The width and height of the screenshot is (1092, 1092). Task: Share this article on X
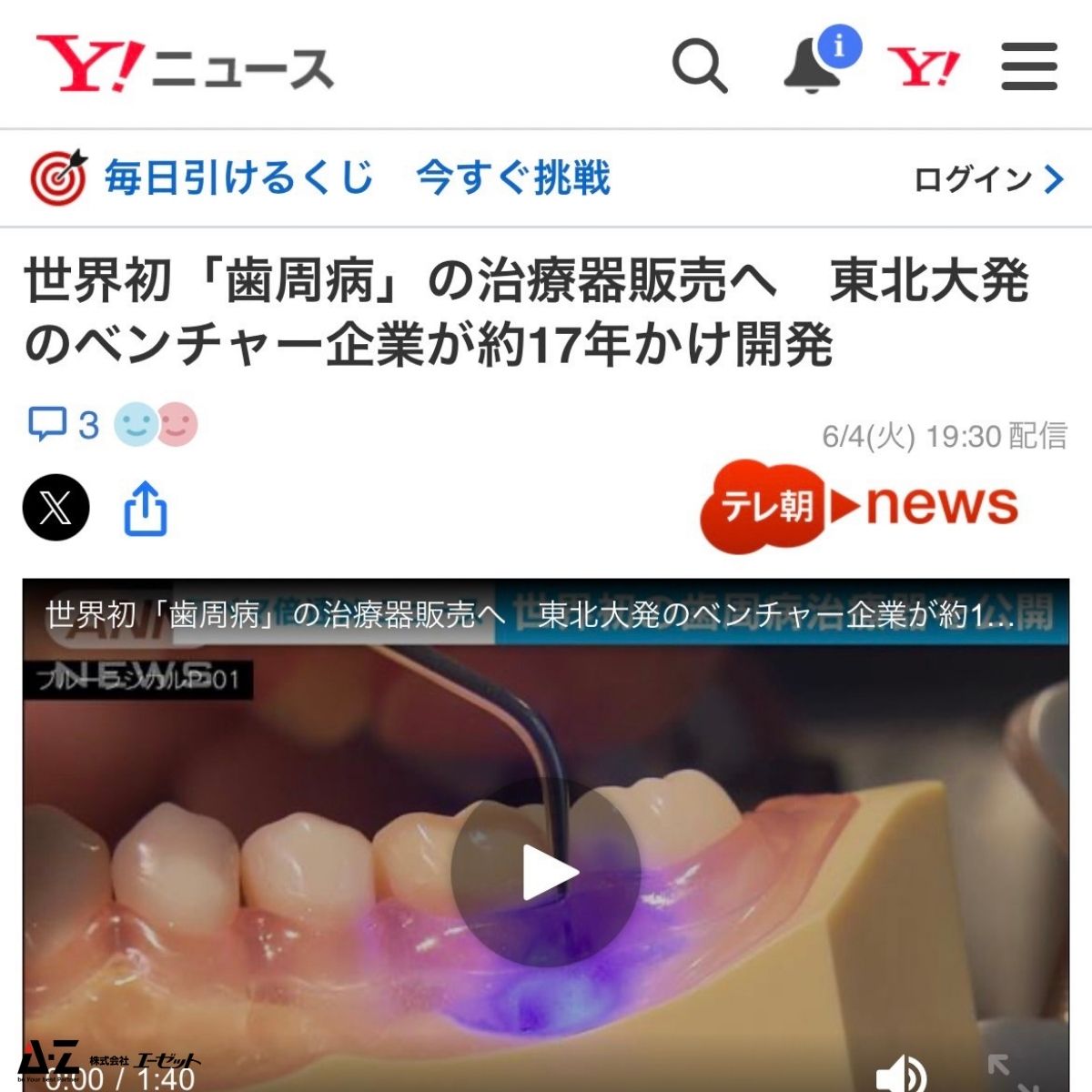[x=56, y=508]
